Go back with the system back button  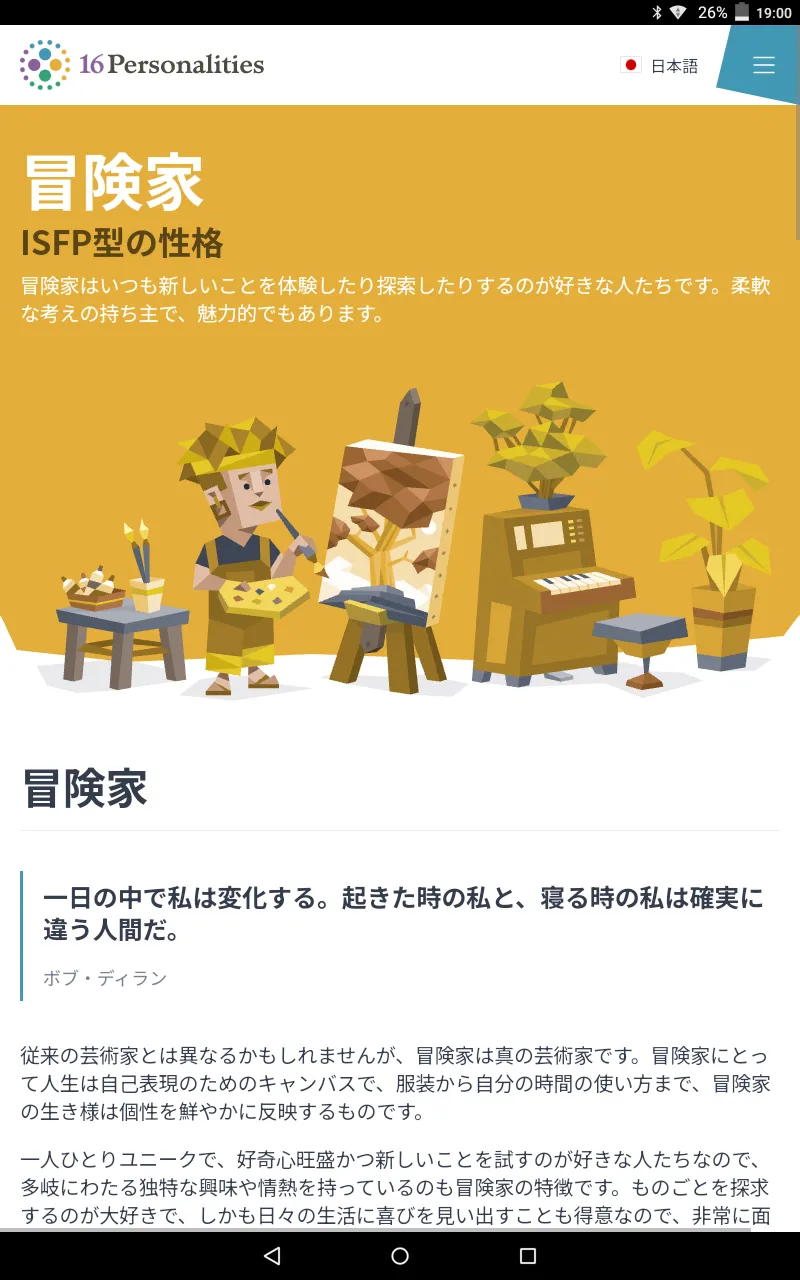click(272, 1256)
